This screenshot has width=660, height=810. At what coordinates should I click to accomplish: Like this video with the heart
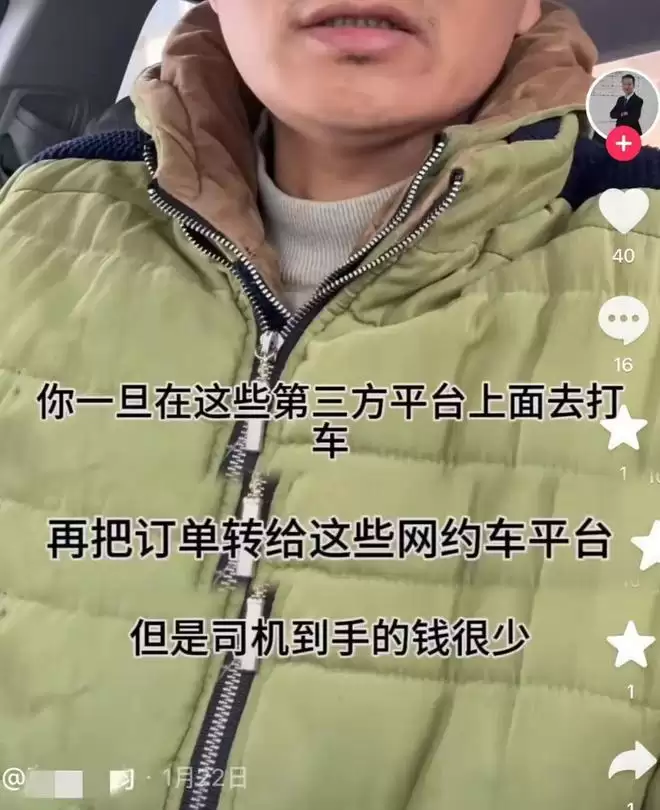(x=623, y=211)
